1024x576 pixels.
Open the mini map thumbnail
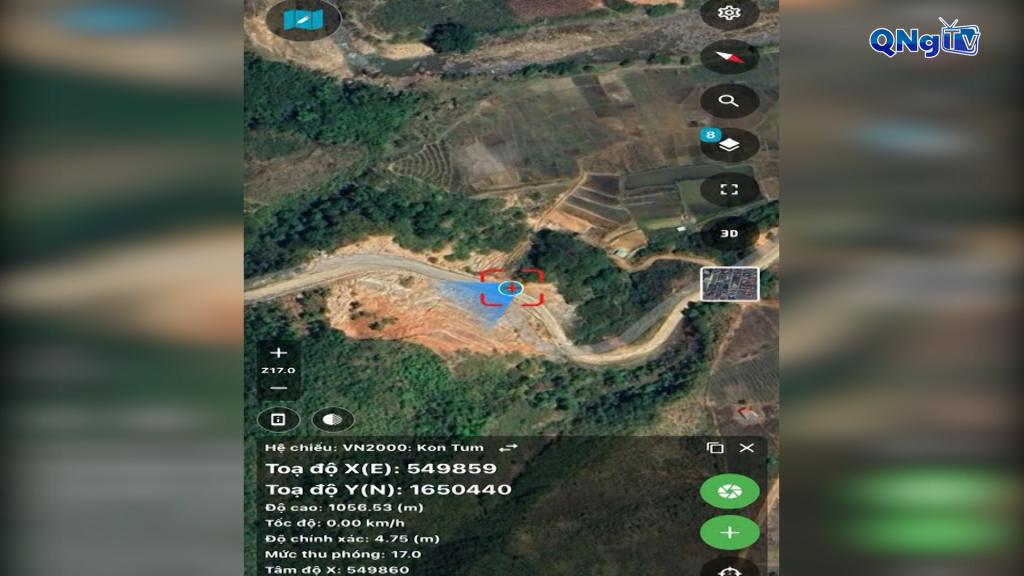point(729,284)
